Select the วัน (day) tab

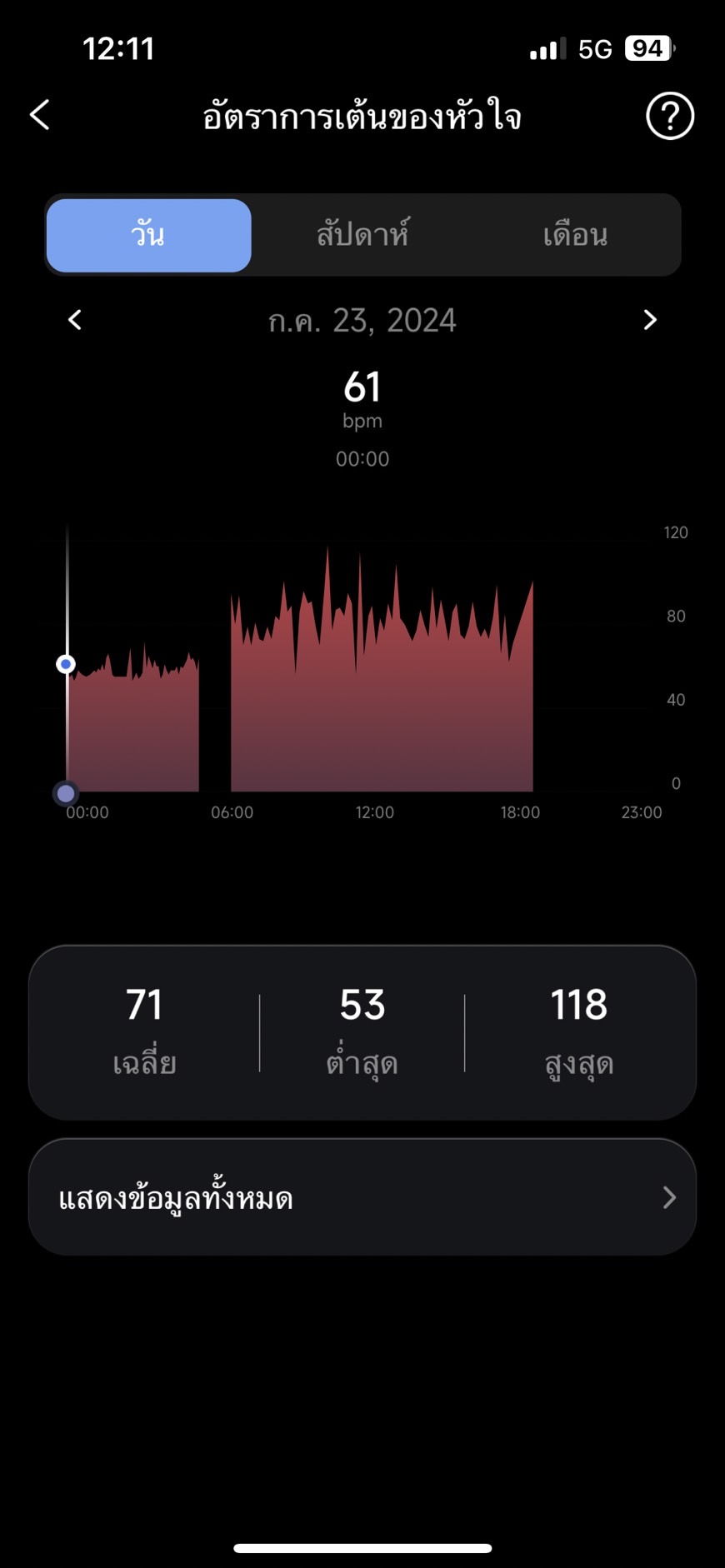pyautogui.click(x=148, y=235)
